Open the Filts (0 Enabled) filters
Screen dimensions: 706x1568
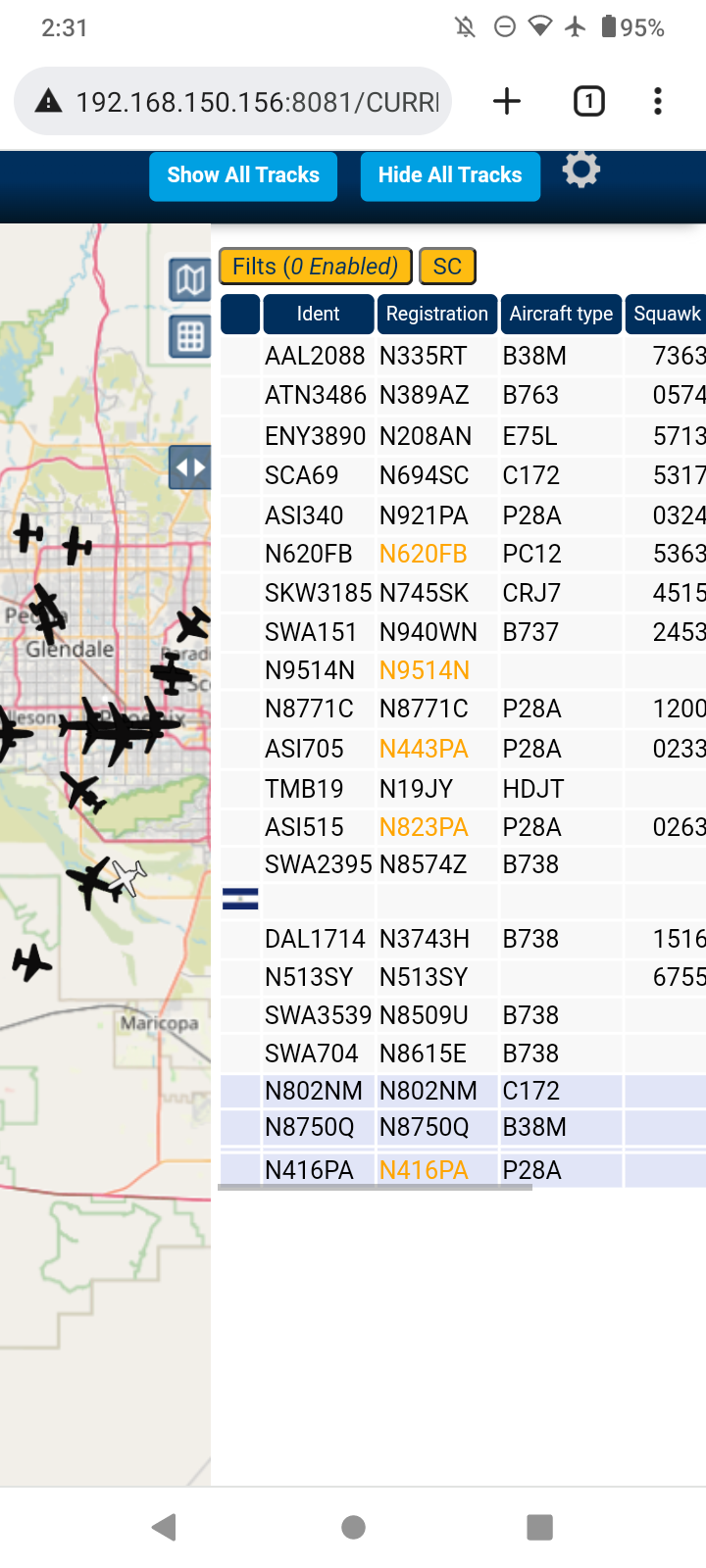click(315, 267)
